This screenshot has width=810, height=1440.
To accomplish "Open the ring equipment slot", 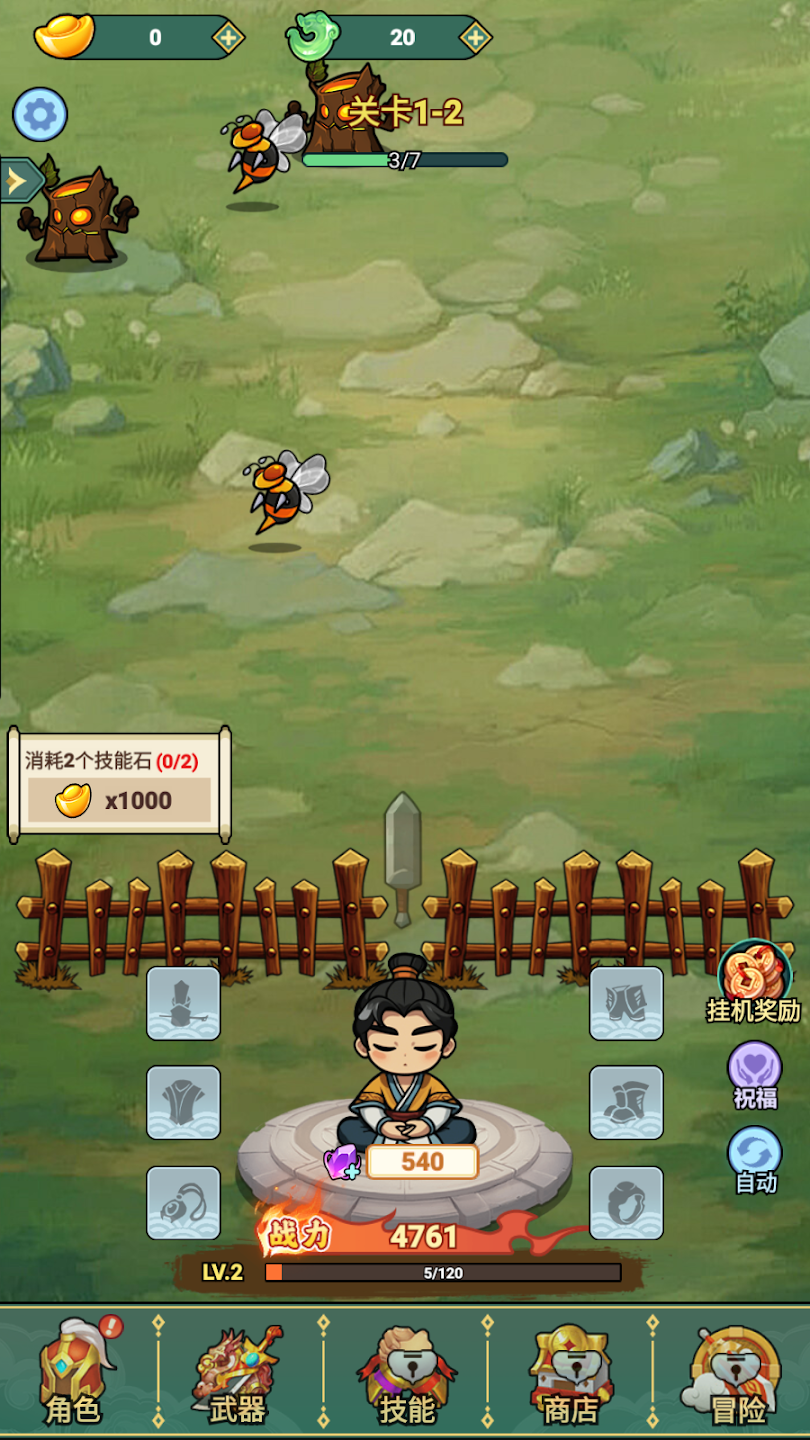I will 626,1202.
